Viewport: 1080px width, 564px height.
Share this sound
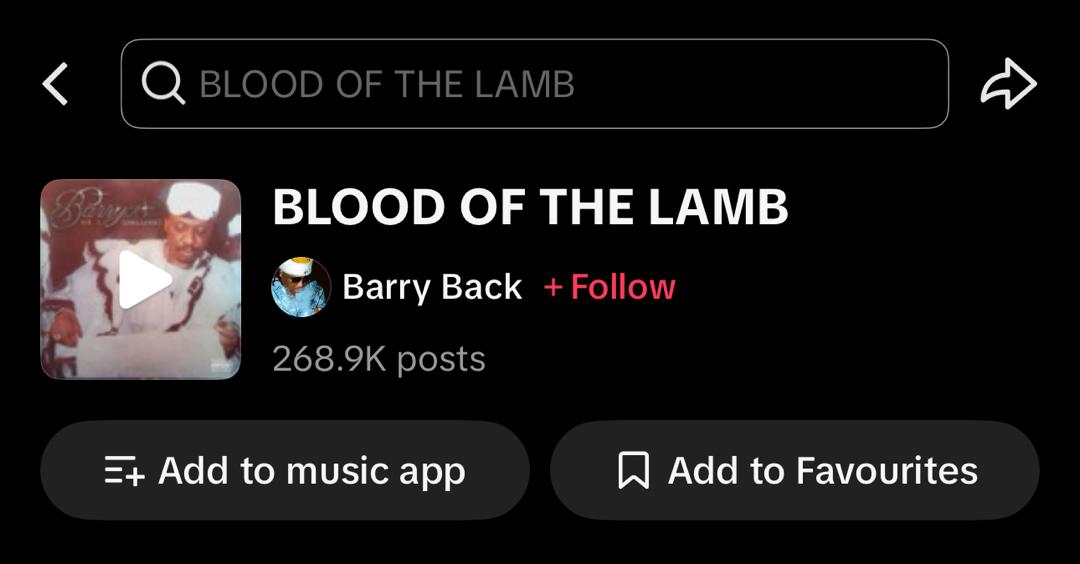[x=1008, y=84]
